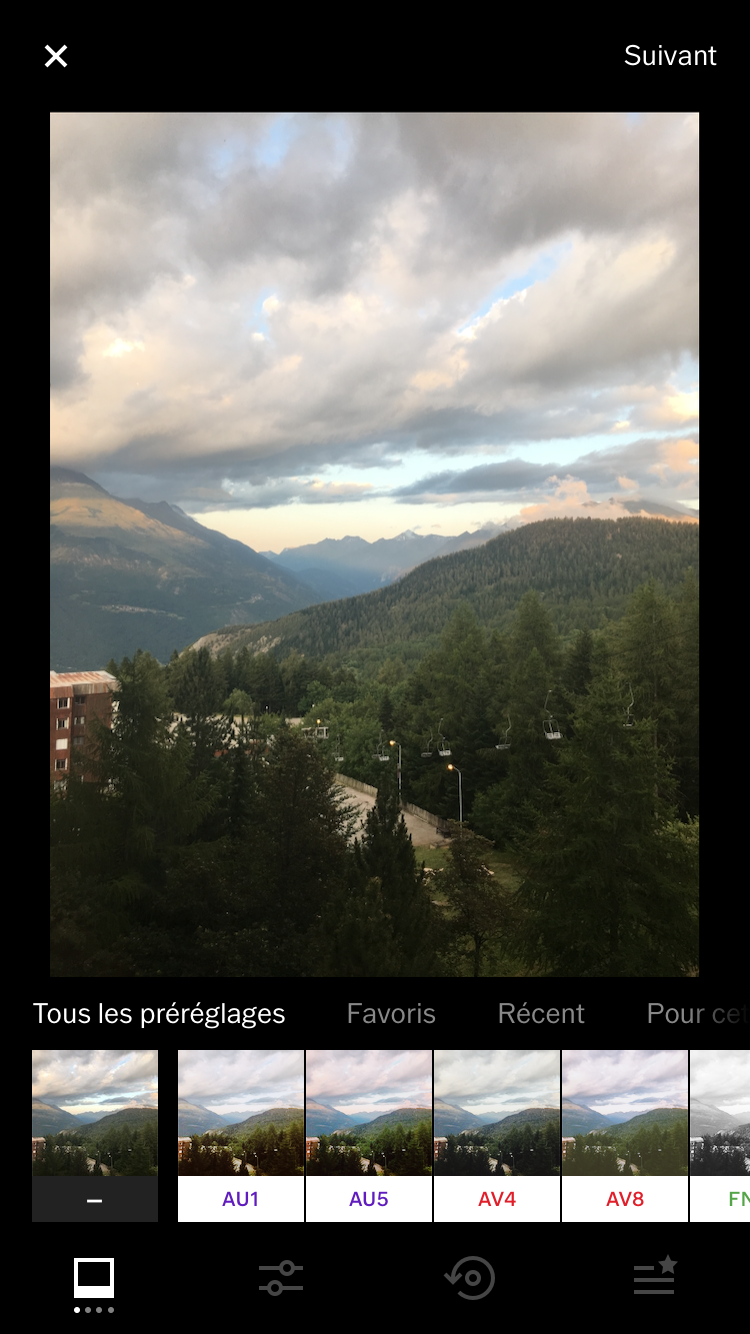The image size is (750, 1334).
Task: Open the Récent presets tab
Action: pyautogui.click(x=541, y=1014)
